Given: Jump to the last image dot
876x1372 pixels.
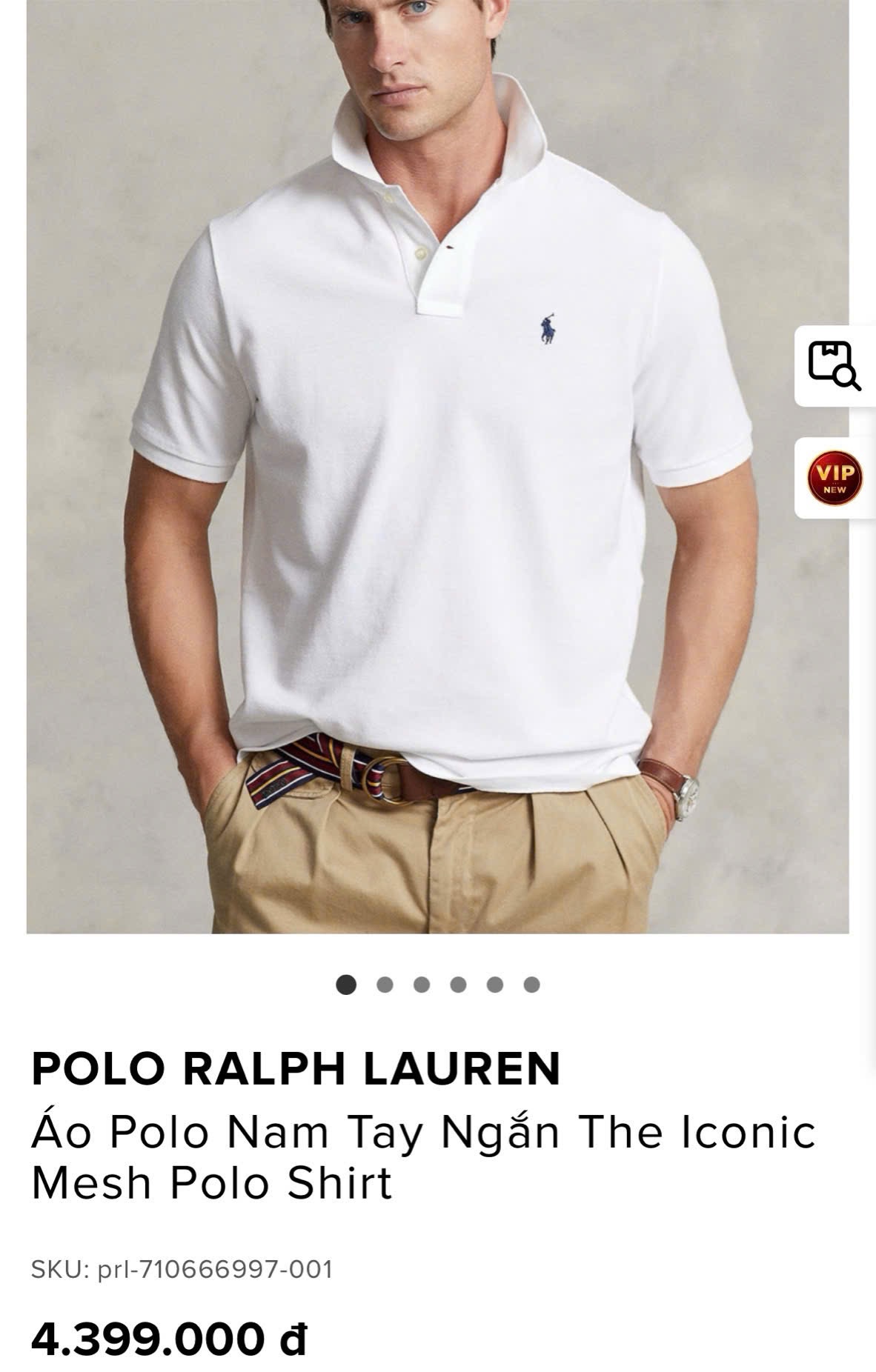Looking at the screenshot, I should point(531,985).
